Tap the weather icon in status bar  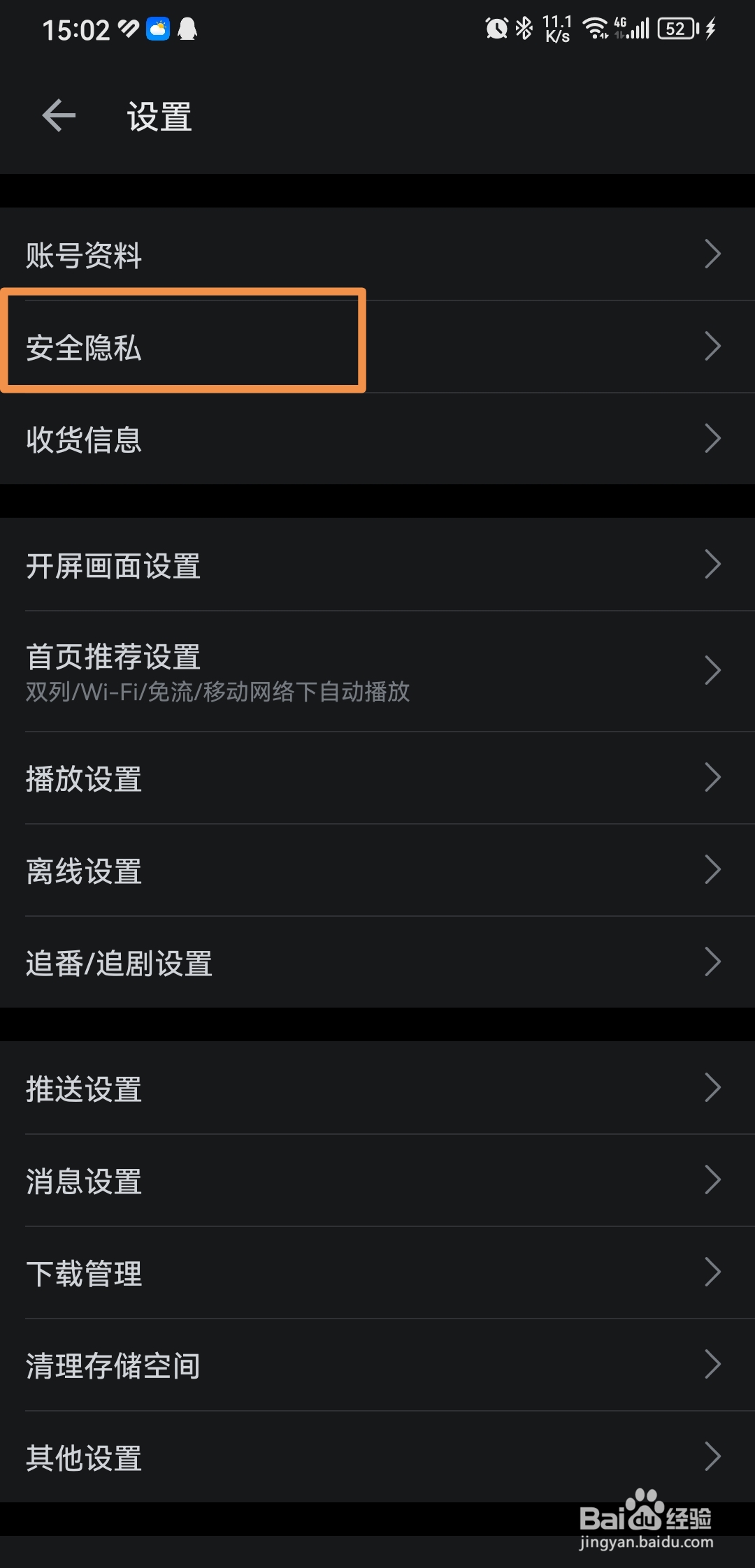[x=157, y=29]
